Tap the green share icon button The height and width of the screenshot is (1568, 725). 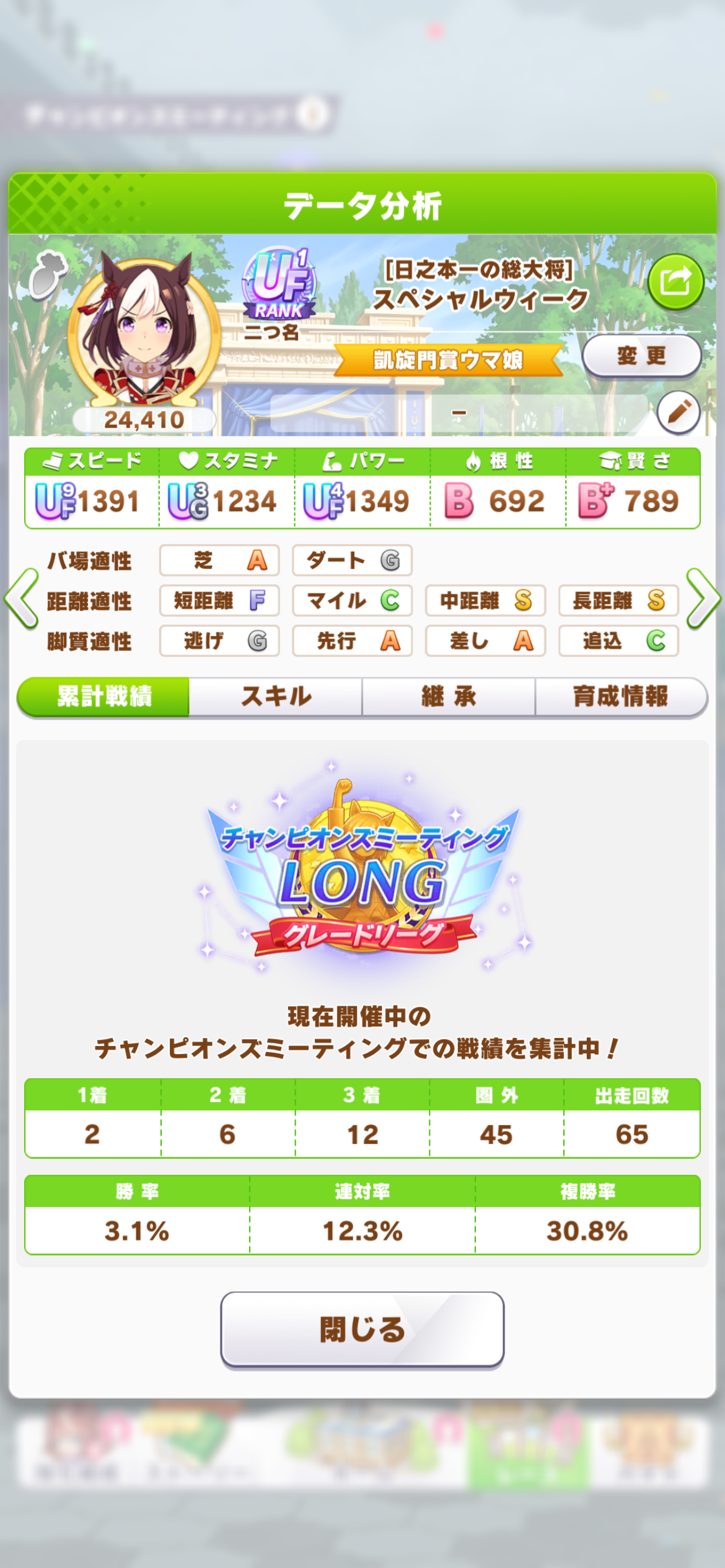coord(675,282)
